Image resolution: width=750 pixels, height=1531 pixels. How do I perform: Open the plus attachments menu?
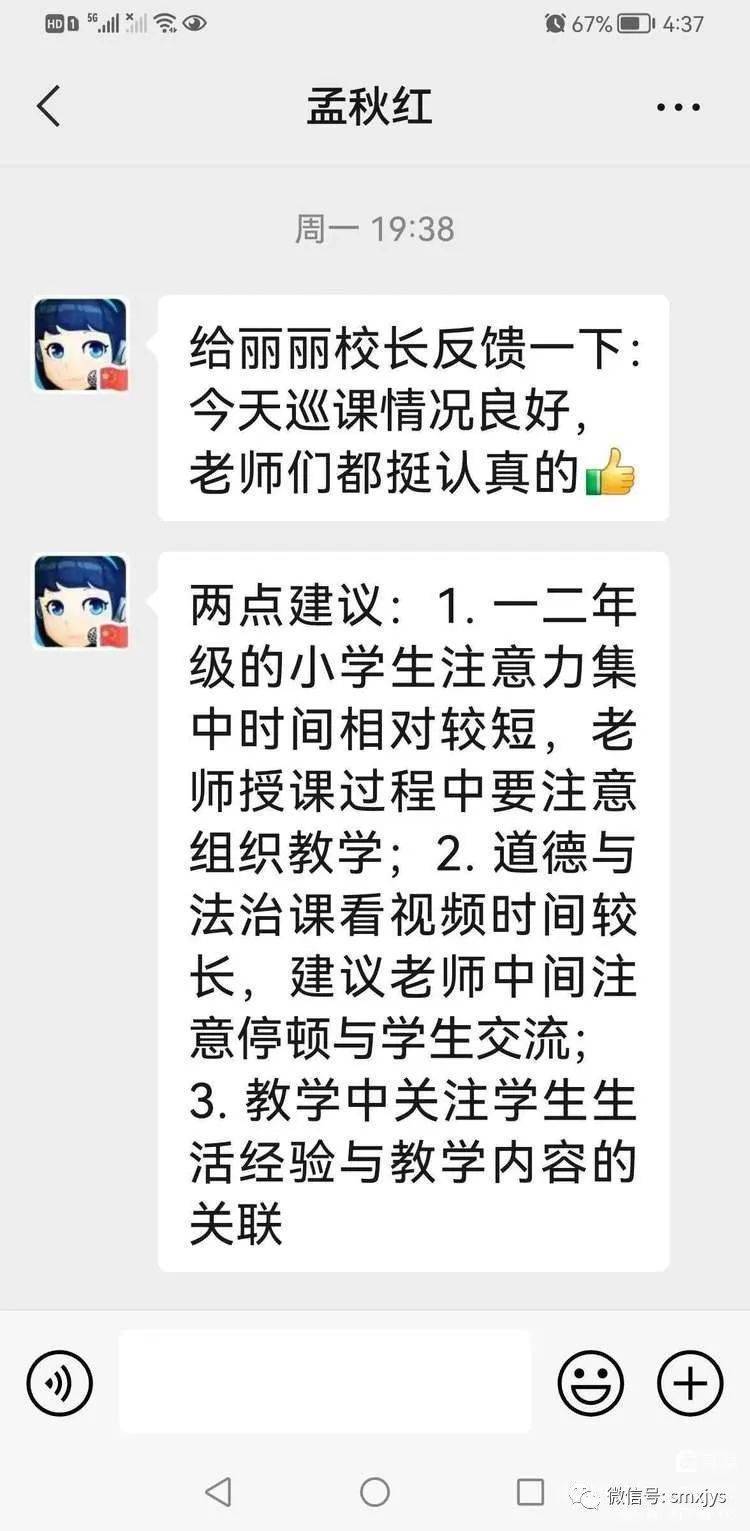click(x=689, y=1383)
